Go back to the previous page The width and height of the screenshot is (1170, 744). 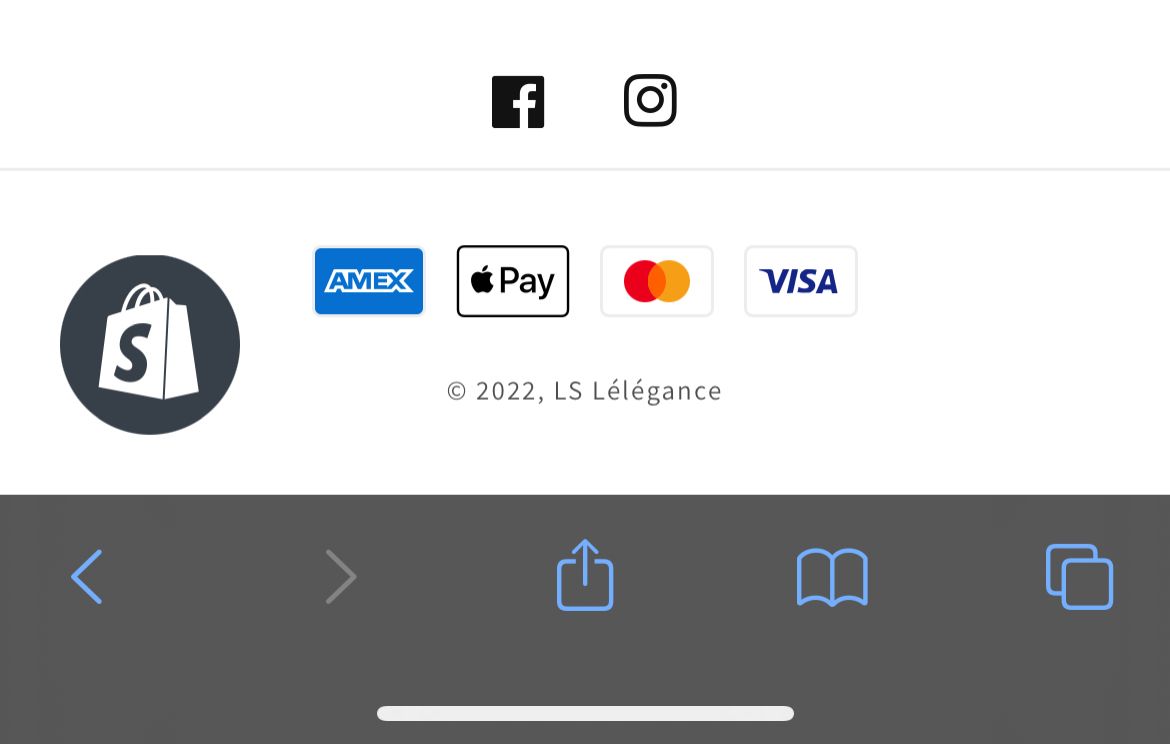[x=87, y=577]
